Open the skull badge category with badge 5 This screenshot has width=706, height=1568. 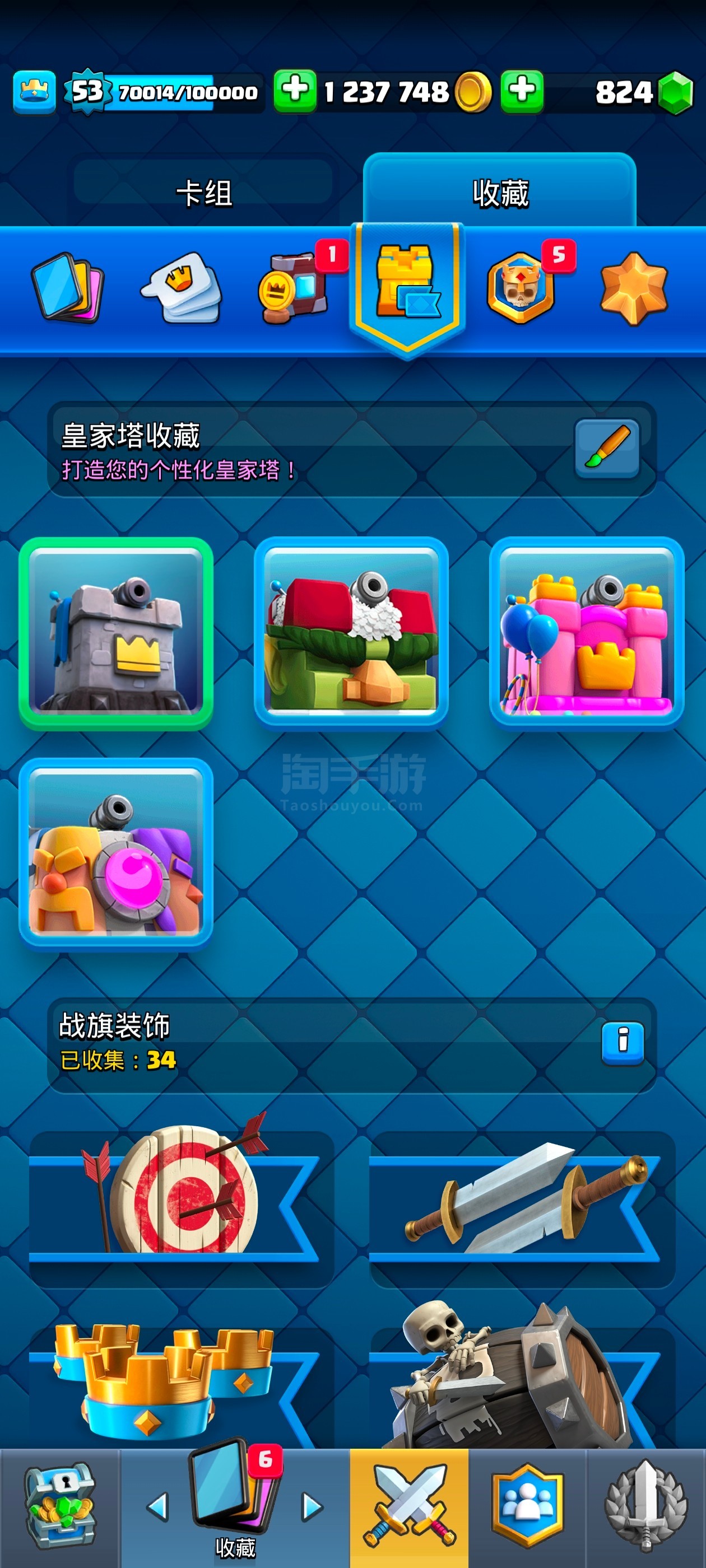(x=521, y=287)
